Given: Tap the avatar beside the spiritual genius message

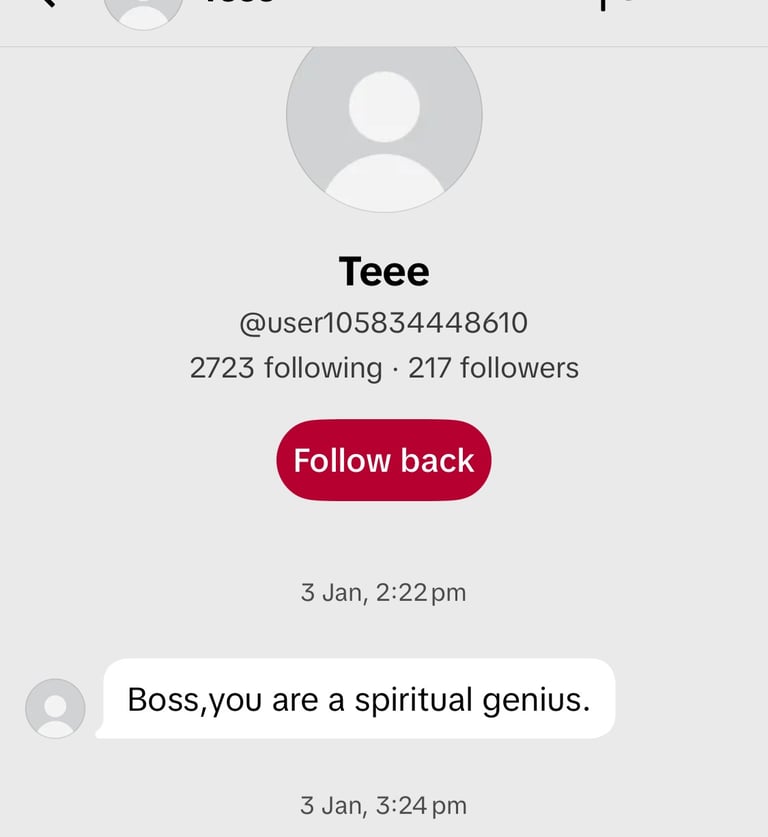Looking at the screenshot, I should tap(55, 708).
